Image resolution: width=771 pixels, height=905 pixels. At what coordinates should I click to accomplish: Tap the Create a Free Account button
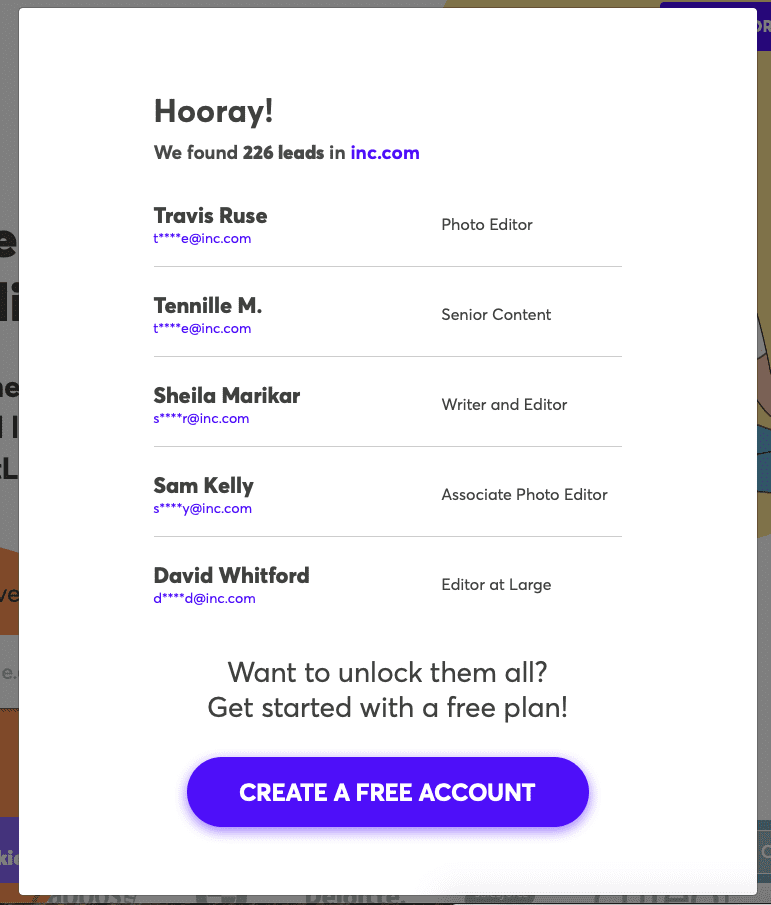pyautogui.click(x=387, y=792)
